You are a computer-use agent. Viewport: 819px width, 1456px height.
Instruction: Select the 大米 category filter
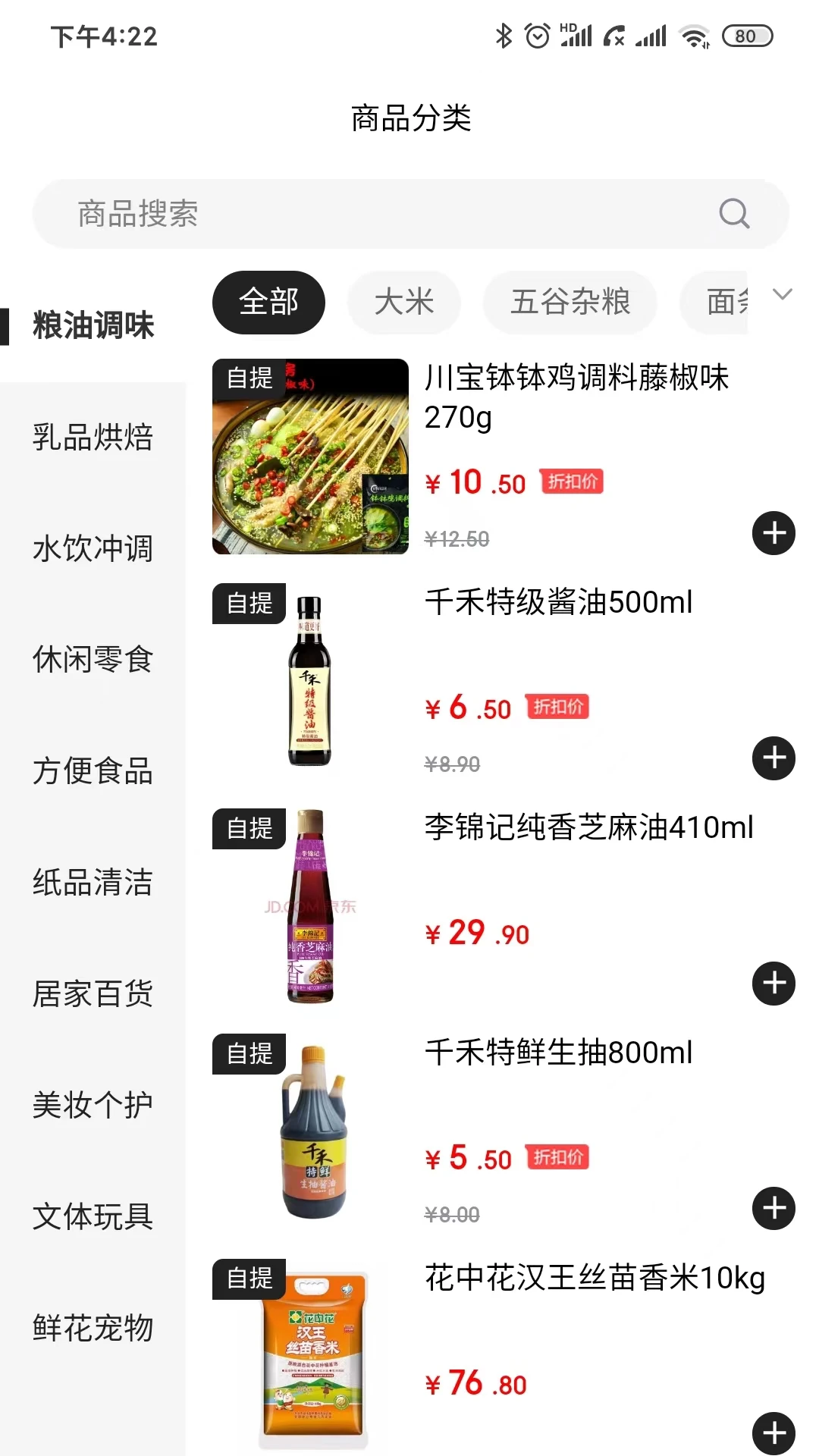pyautogui.click(x=404, y=302)
